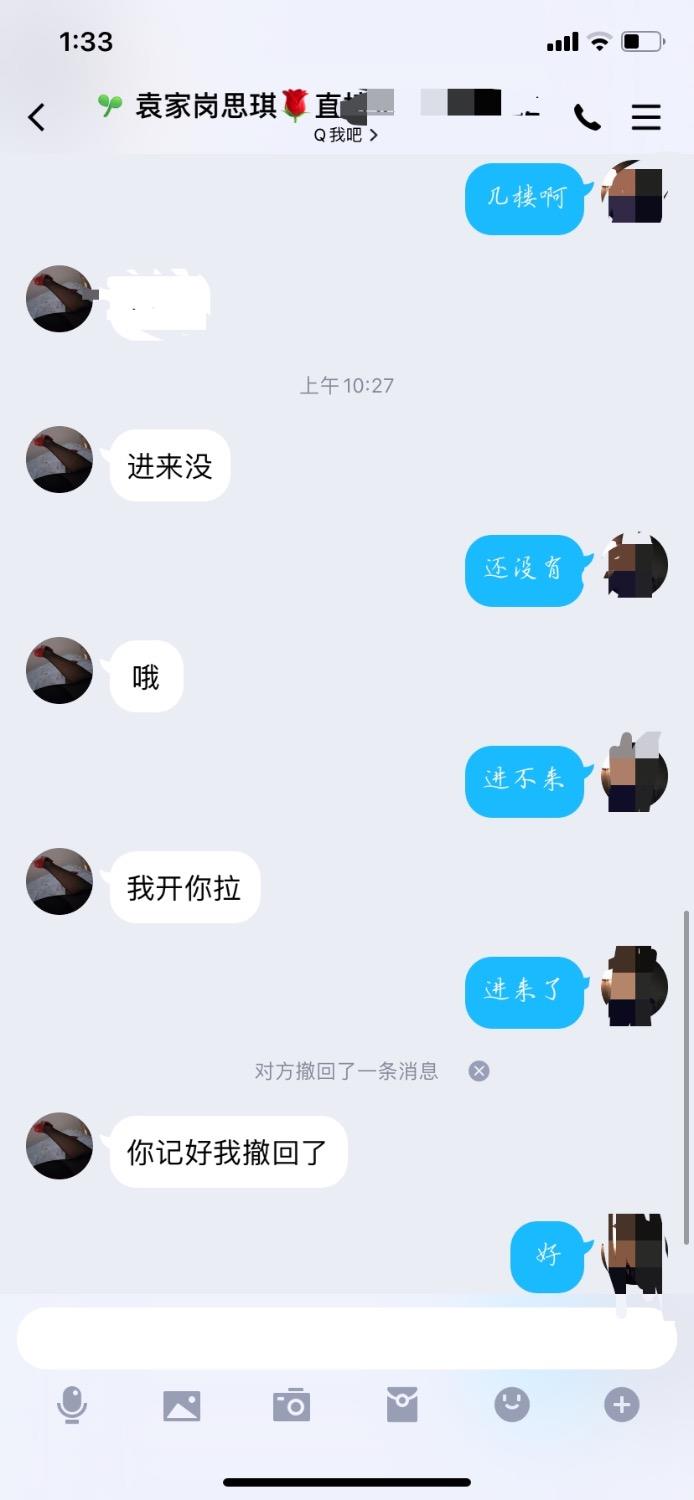Focus the message input field
The height and width of the screenshot is (1500, 694).
point(346,1338)
